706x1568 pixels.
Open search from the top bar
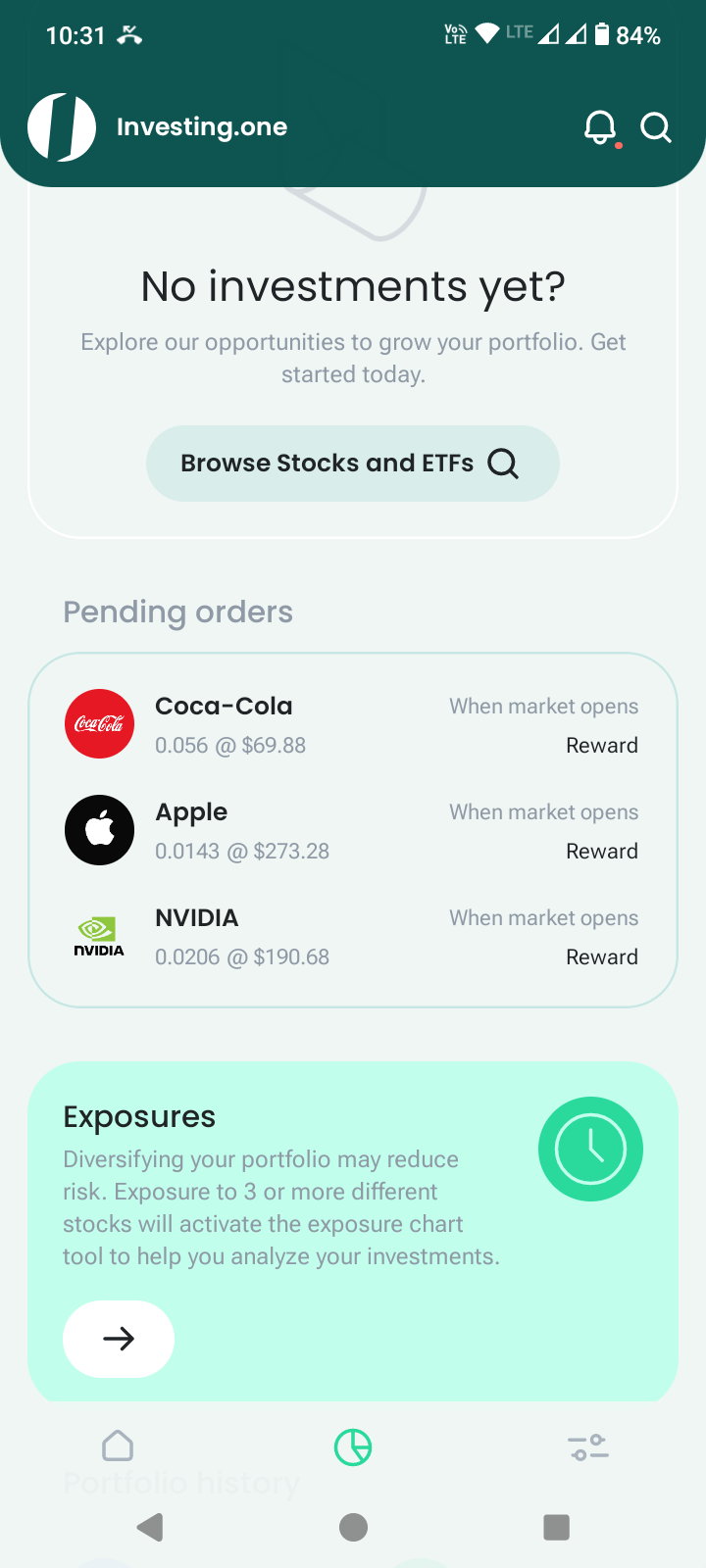point(655,127)
